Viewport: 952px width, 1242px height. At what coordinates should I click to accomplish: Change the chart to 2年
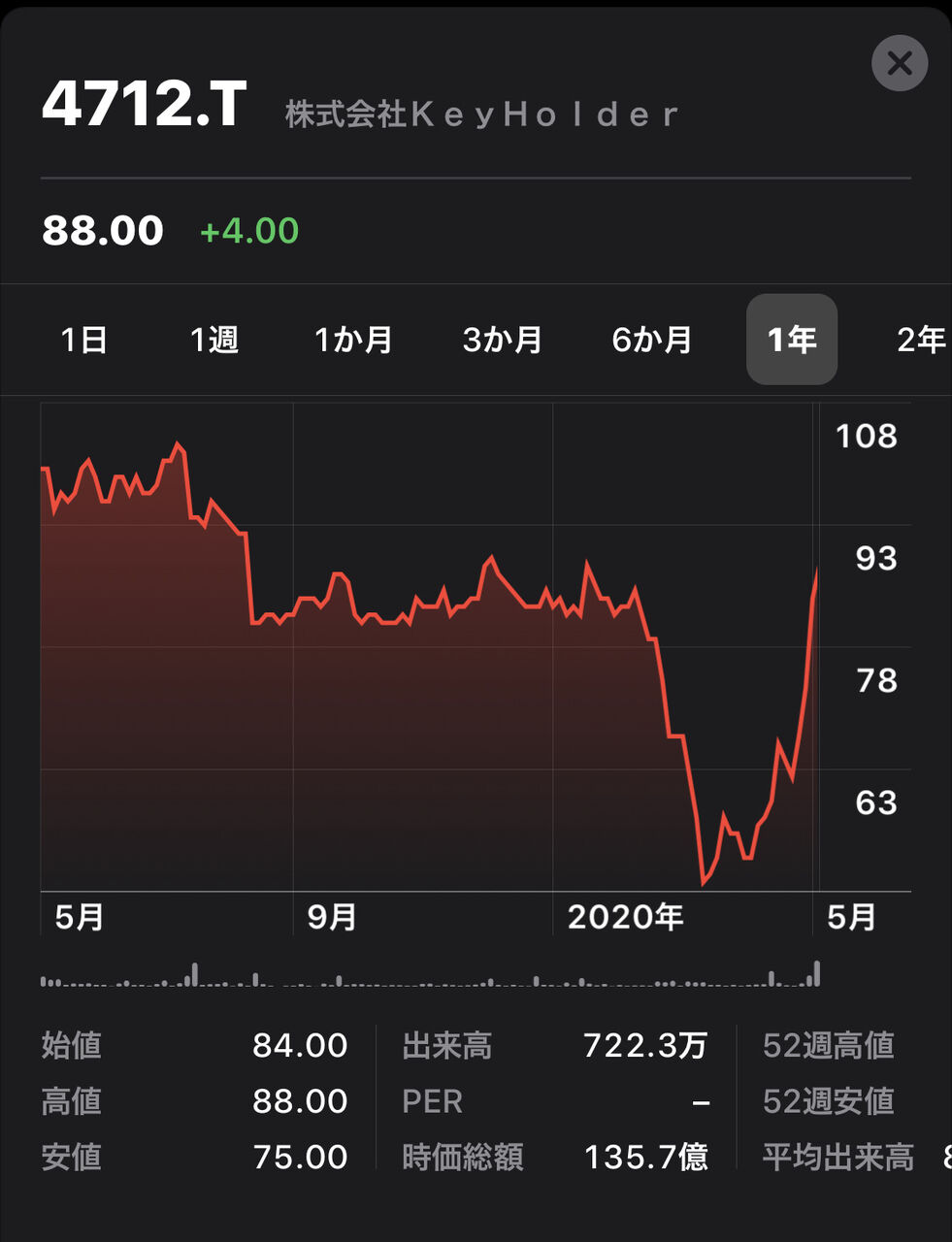tap(921, 341)
